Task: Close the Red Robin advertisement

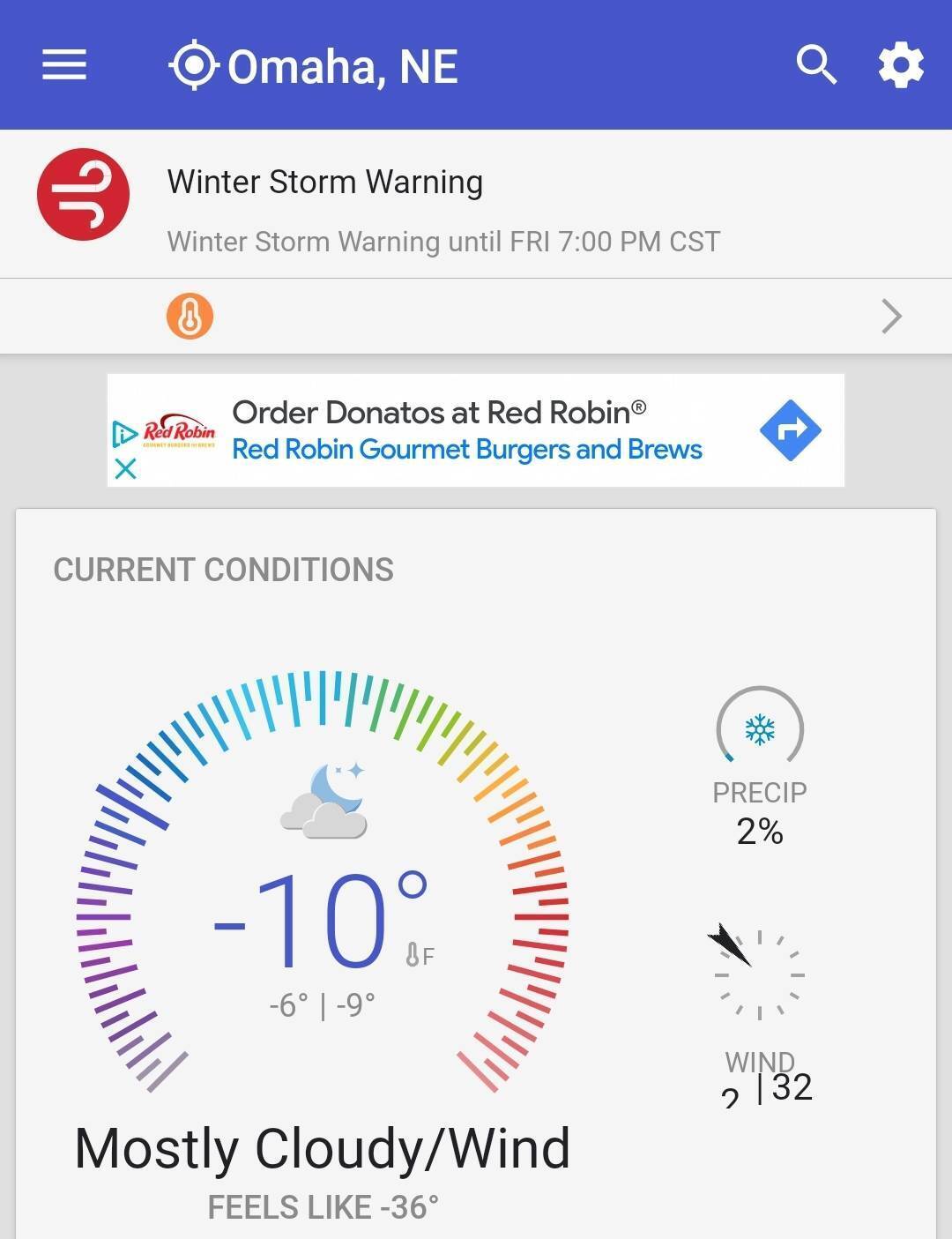Action: click(126, 468)
